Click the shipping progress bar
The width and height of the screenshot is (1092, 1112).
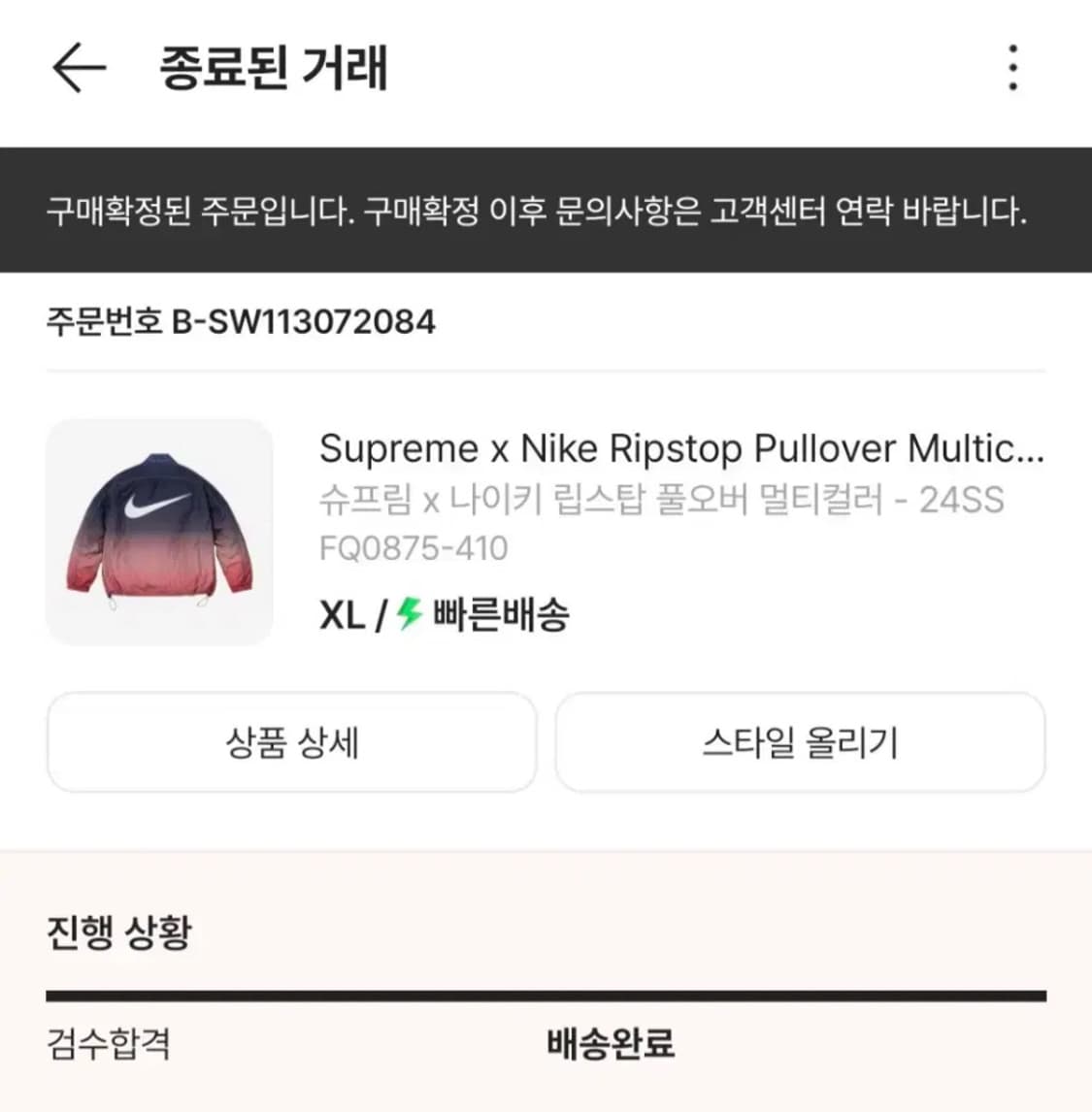pos(546,995)
